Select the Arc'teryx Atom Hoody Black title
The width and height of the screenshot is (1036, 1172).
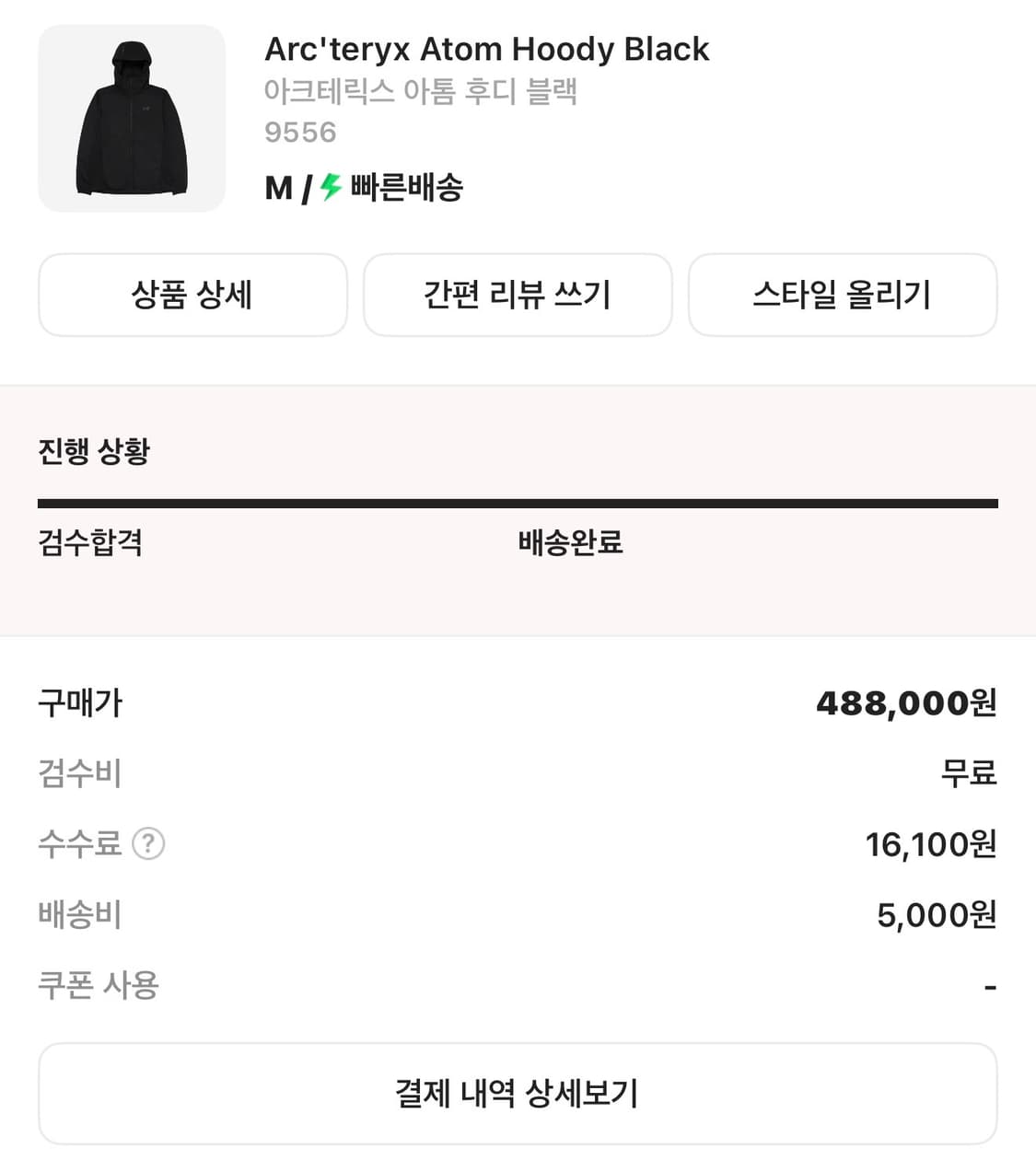pos(486,49)
